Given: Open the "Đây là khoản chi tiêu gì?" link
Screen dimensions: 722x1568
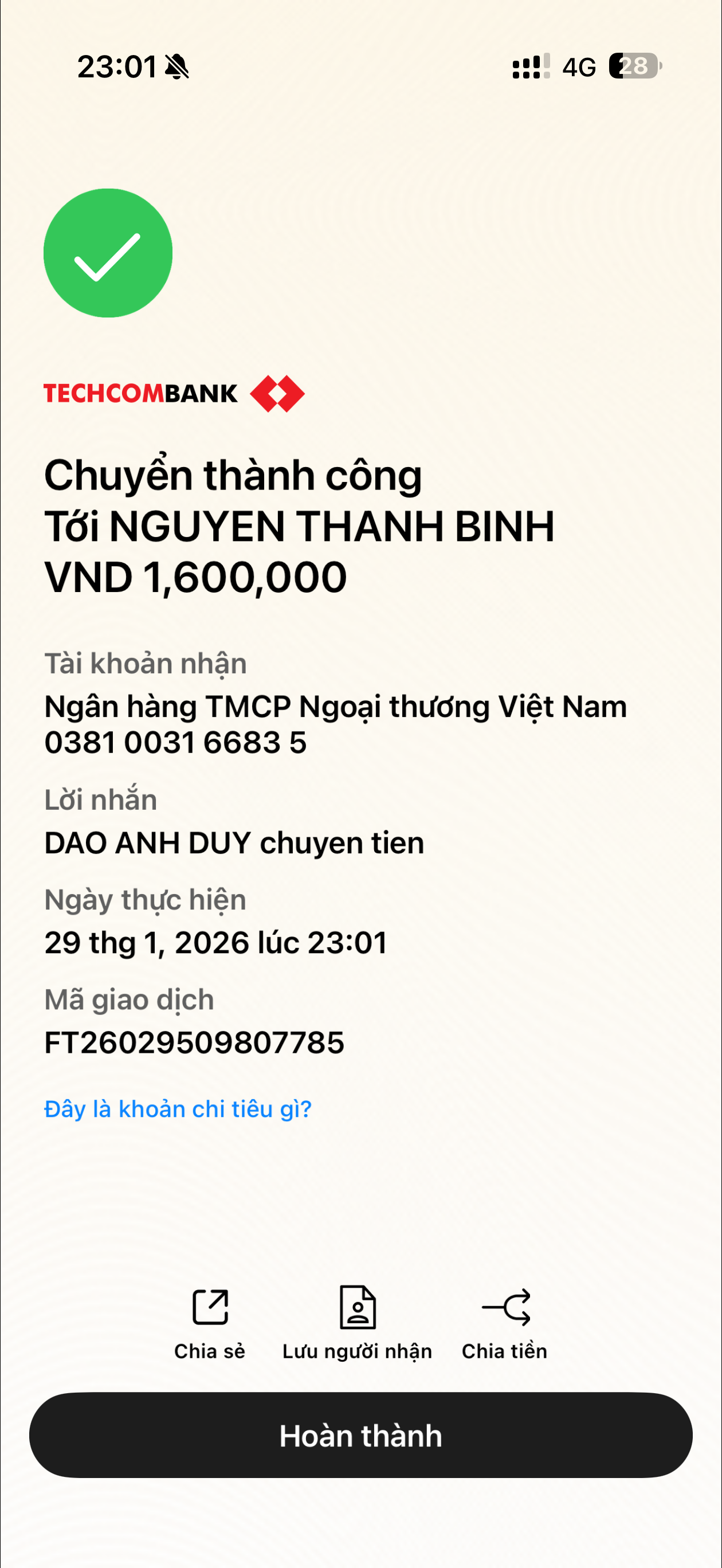Looking at the screenshot, I should [x=178, y=1109].
